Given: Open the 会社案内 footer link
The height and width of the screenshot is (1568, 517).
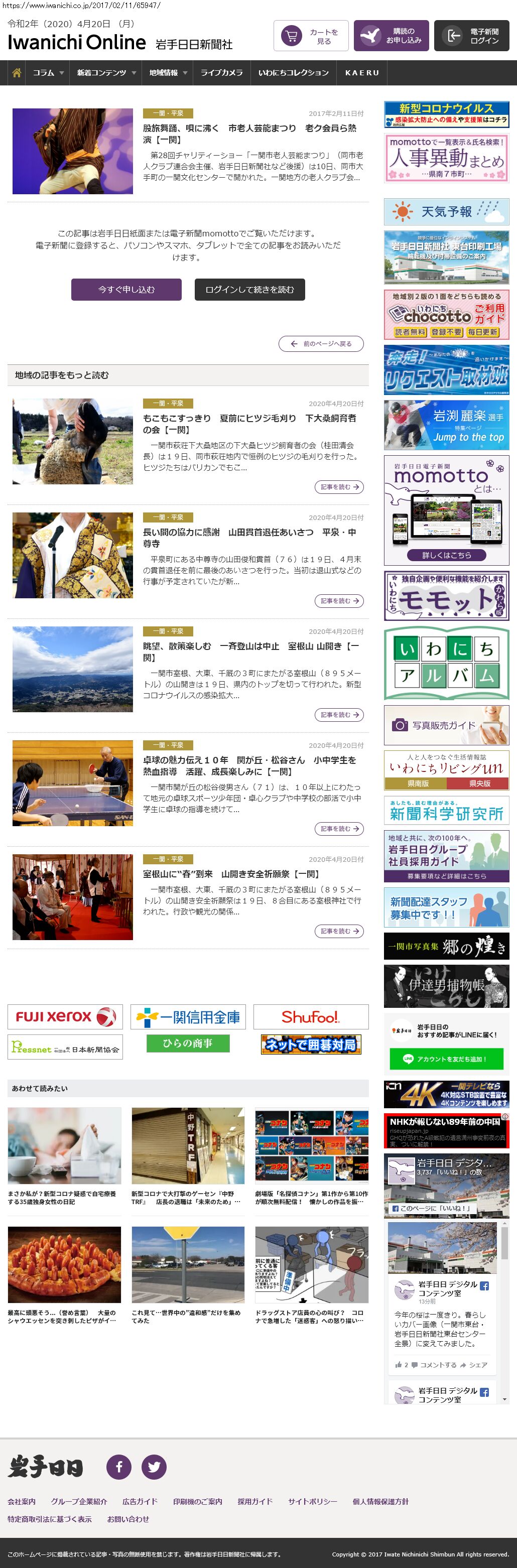Looking at the screenshot, I should (x=21, y=1502).
